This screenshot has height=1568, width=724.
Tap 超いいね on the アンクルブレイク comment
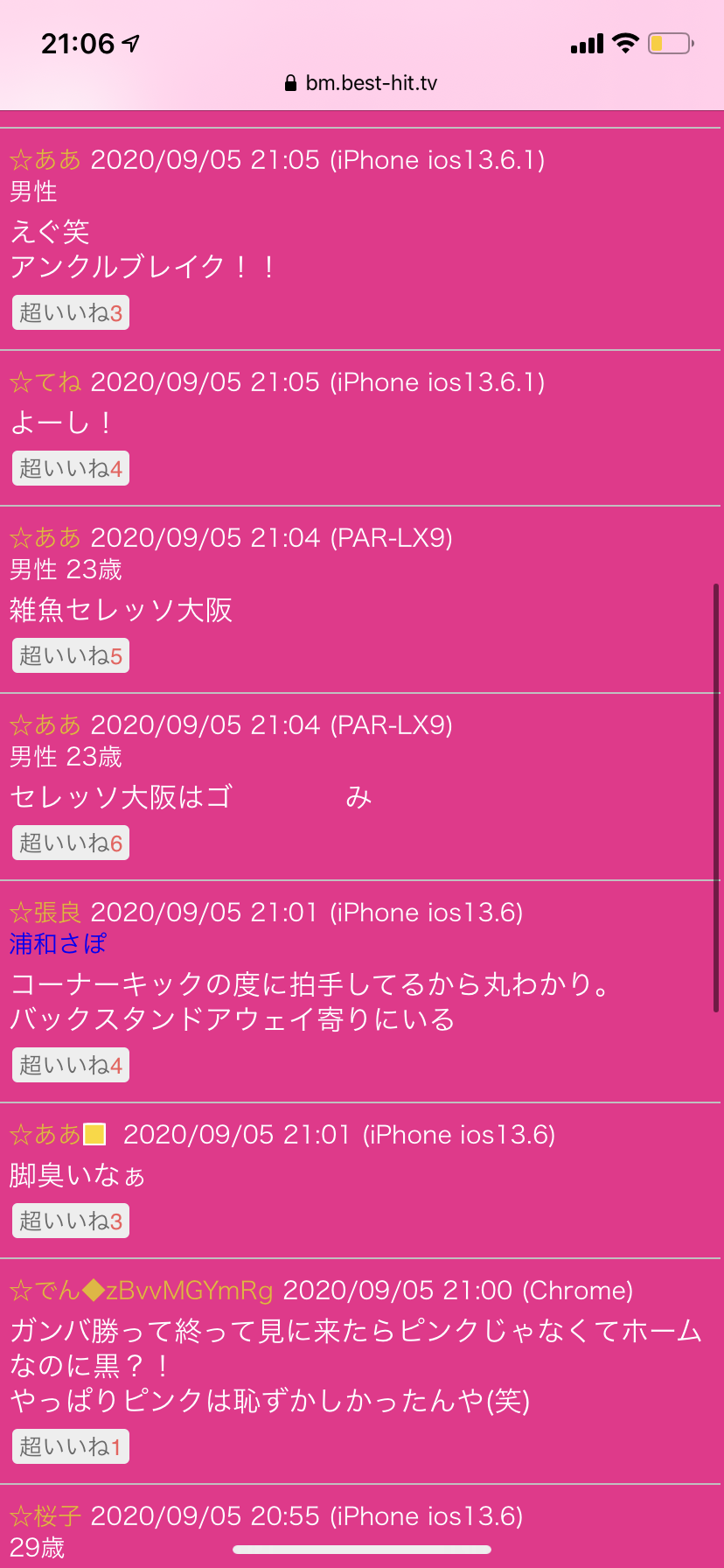click(x=71, y=312)
